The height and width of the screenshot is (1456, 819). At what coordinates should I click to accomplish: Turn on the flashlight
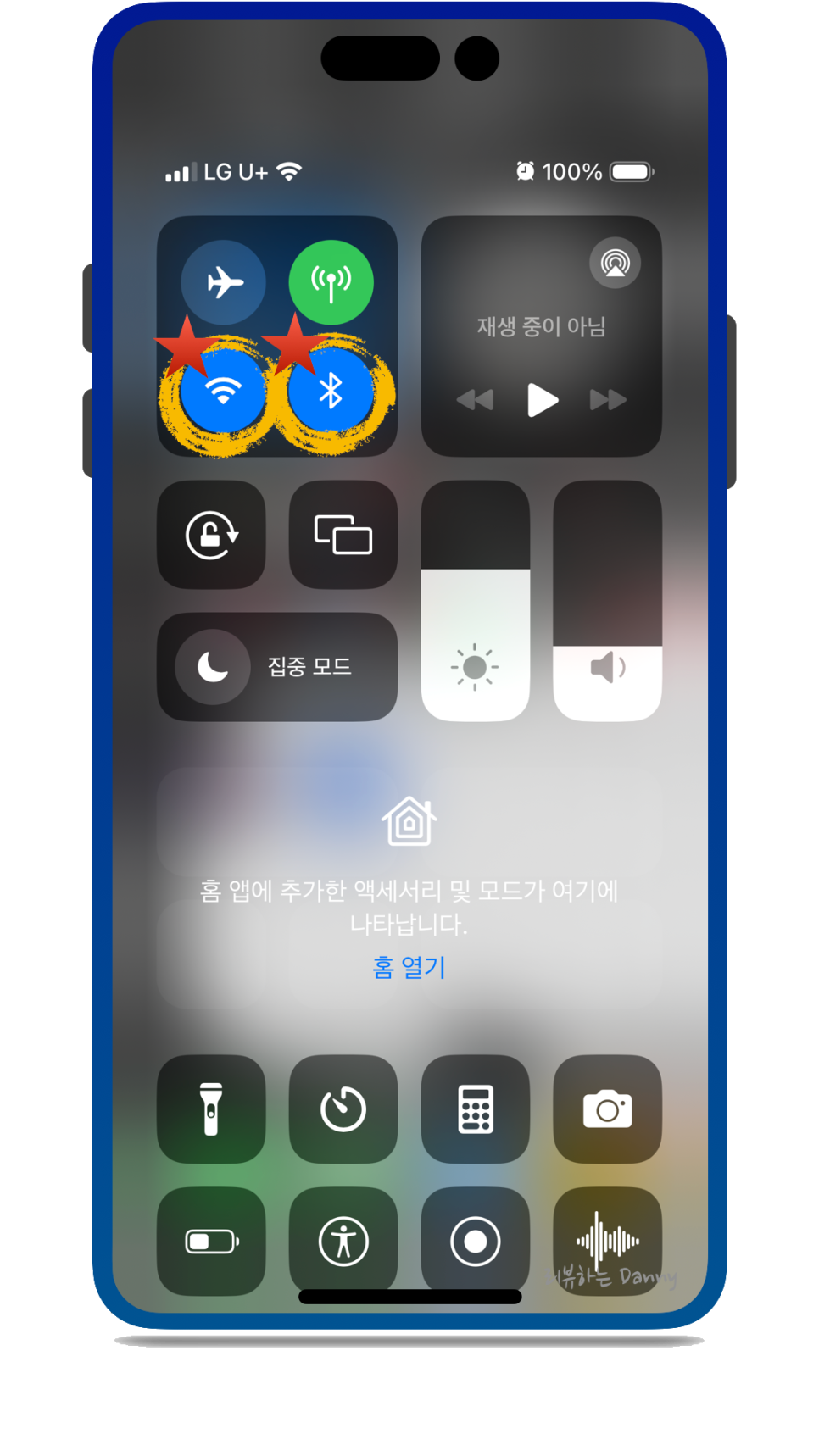211,1109
